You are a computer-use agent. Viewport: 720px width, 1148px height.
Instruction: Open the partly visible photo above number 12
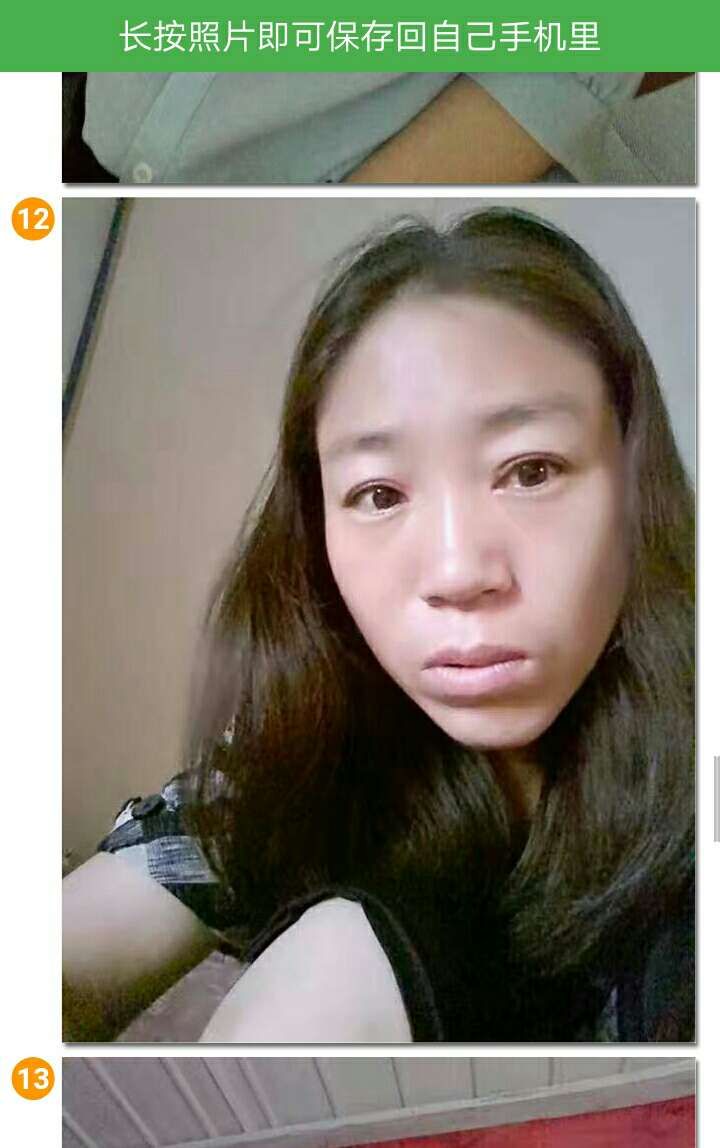coord(378,128)
